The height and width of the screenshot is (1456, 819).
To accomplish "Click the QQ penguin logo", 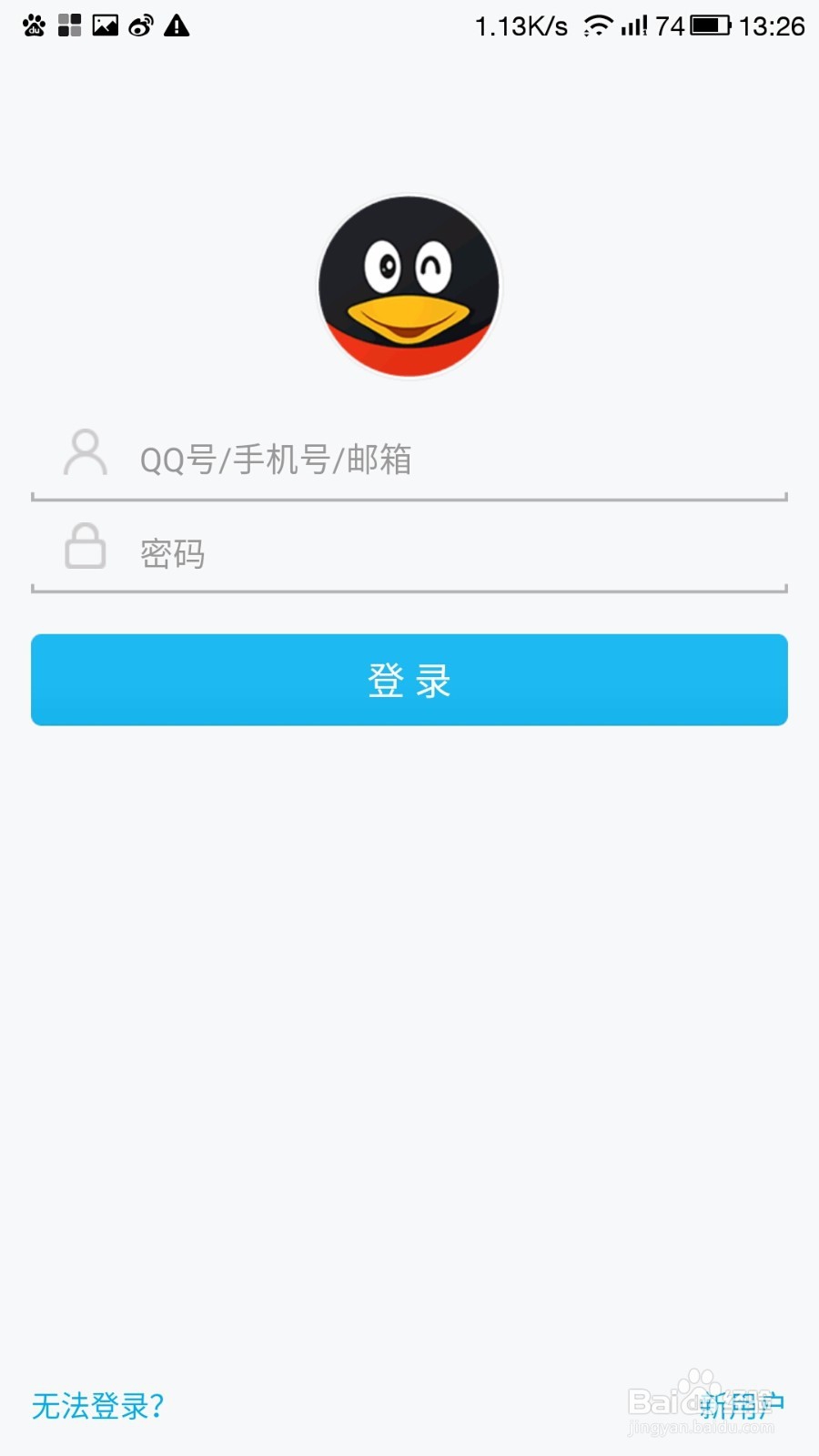I will [x=409, y=285].
